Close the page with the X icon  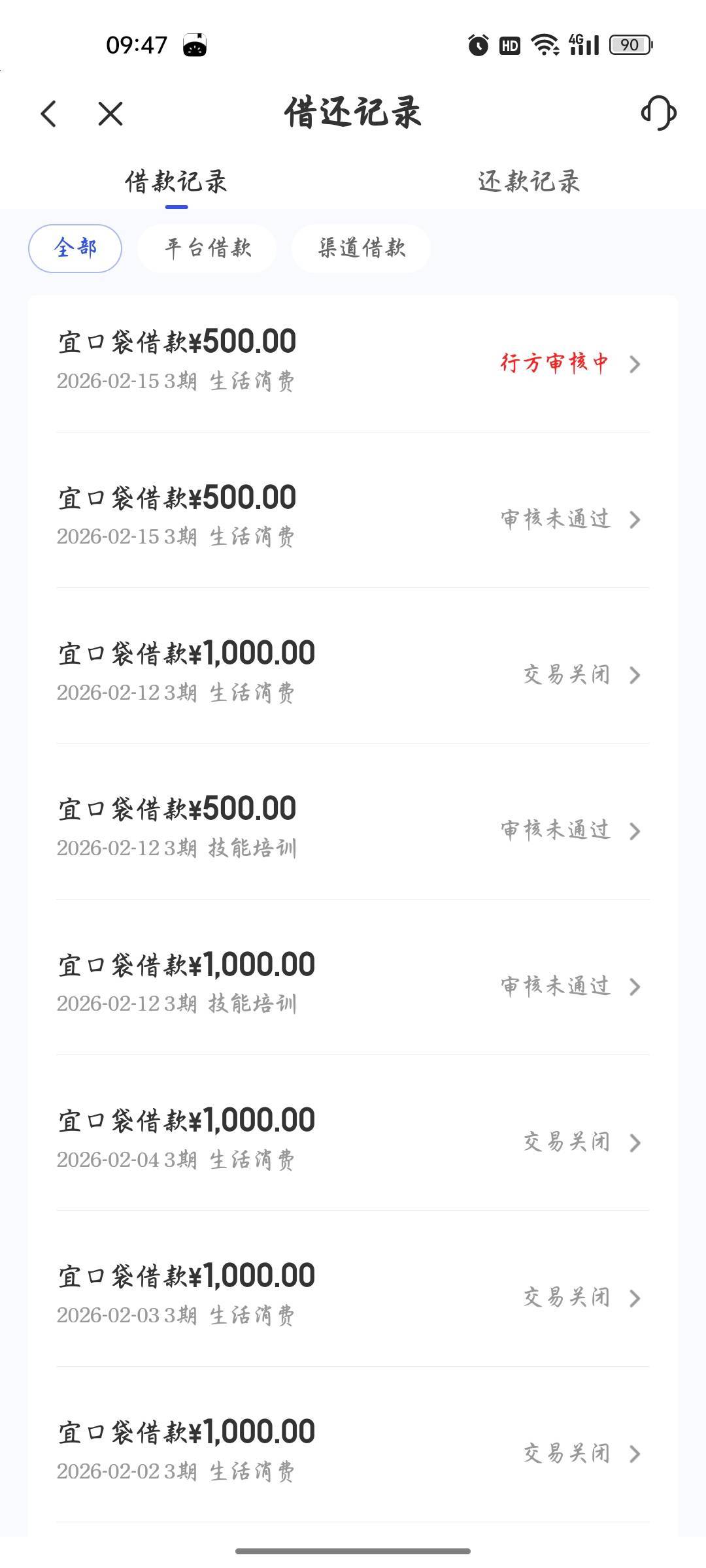[110, 114]
